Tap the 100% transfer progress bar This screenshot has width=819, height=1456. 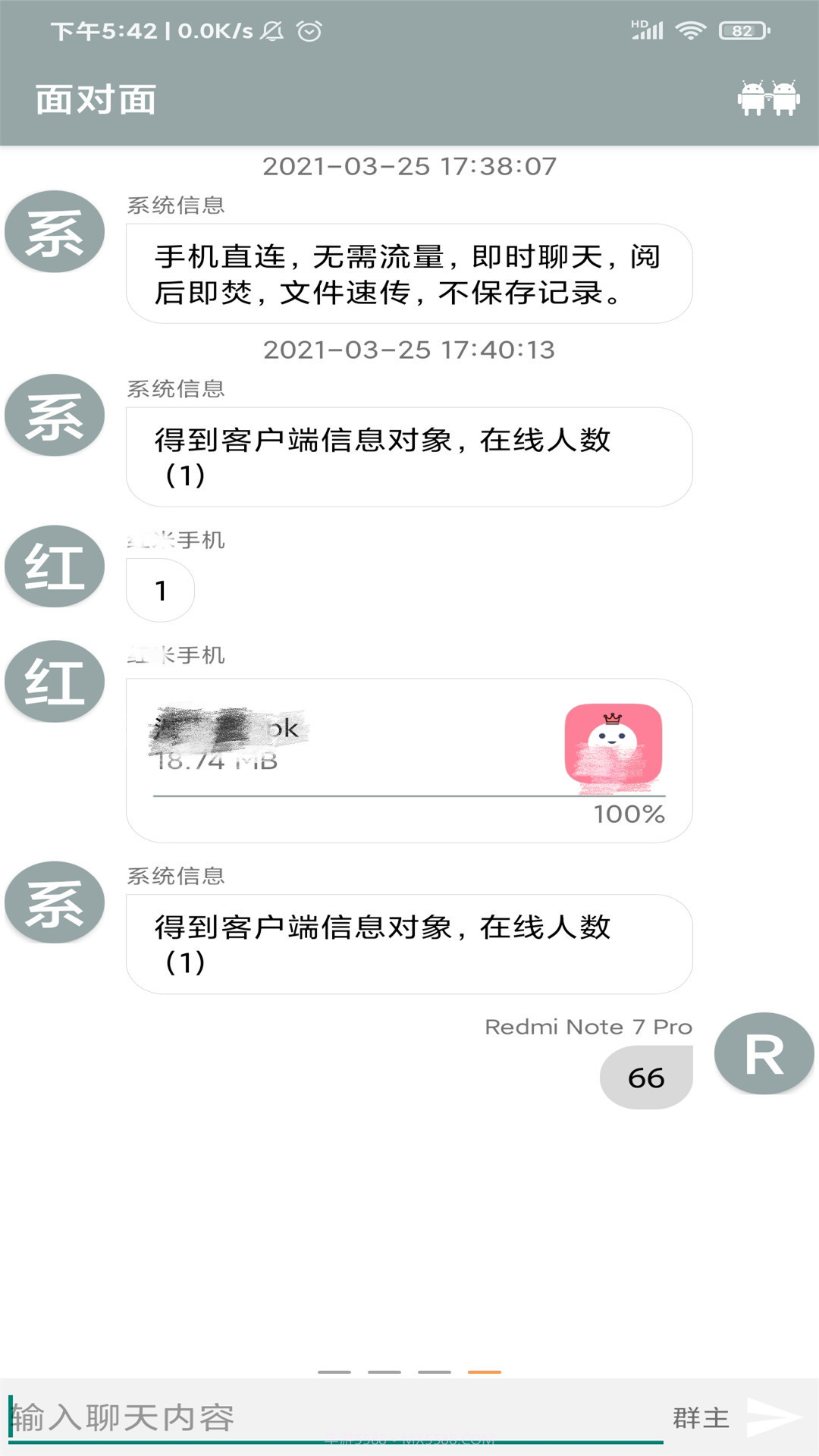tap(409, 796)
